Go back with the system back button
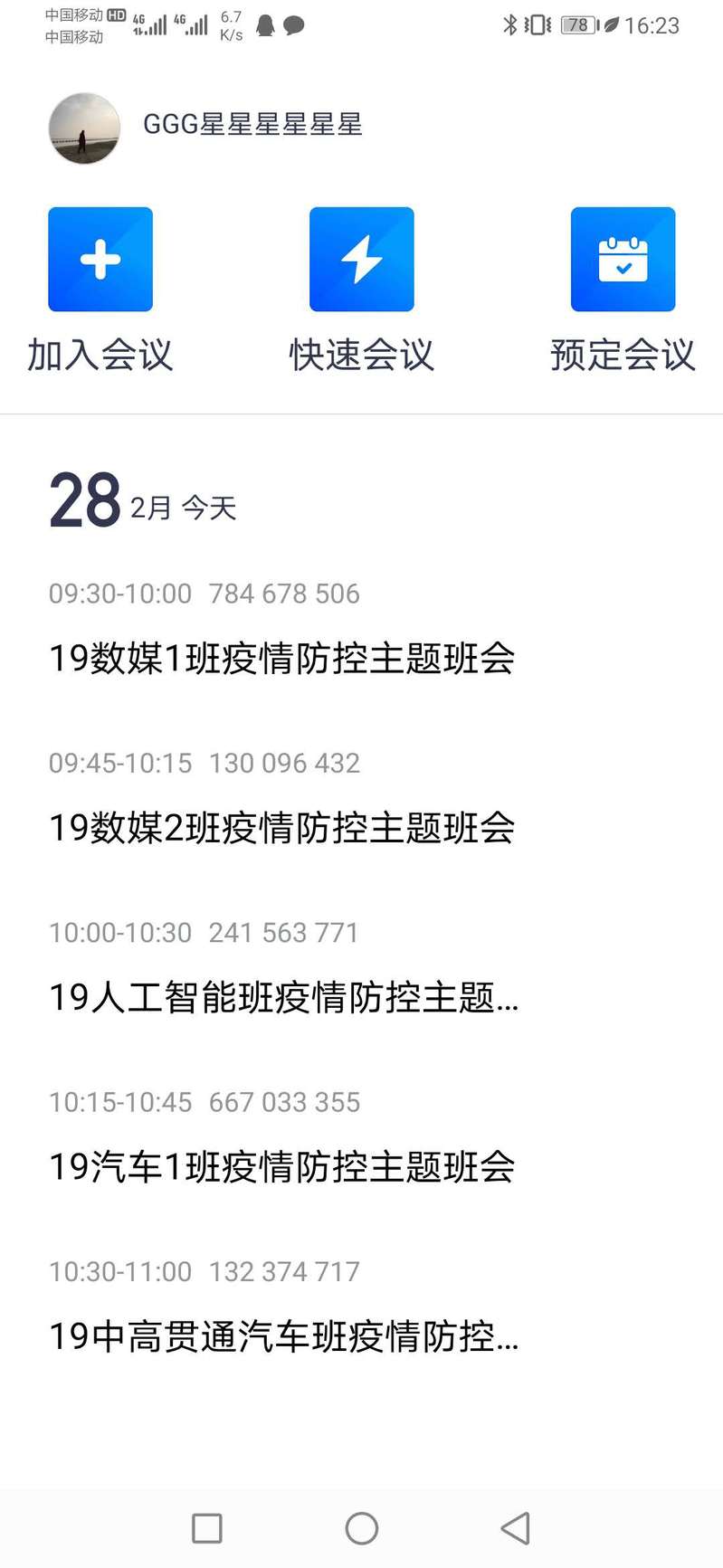 pos(515,1528)
